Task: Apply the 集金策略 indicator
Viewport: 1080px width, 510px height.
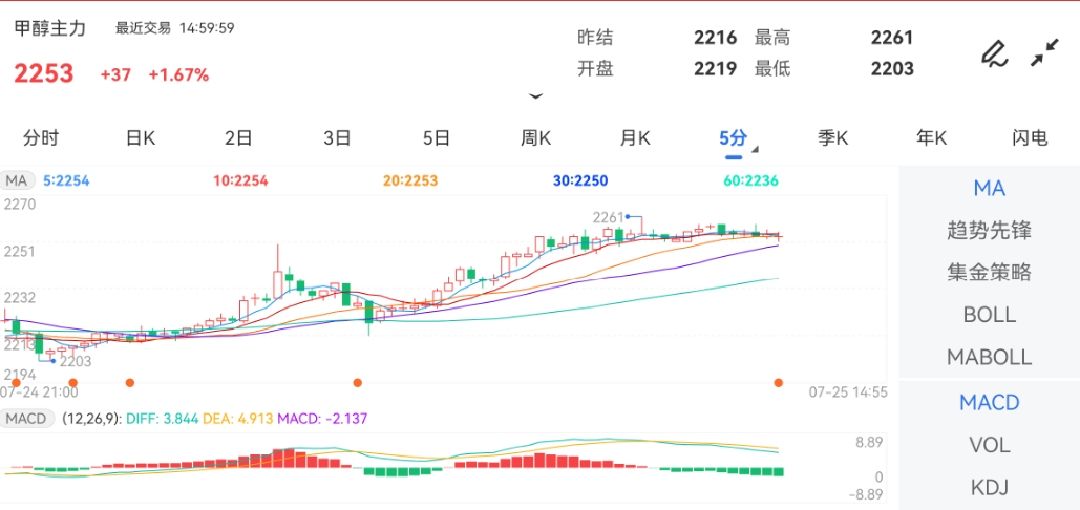Action: pyautogui.click(x=989, y=272)
